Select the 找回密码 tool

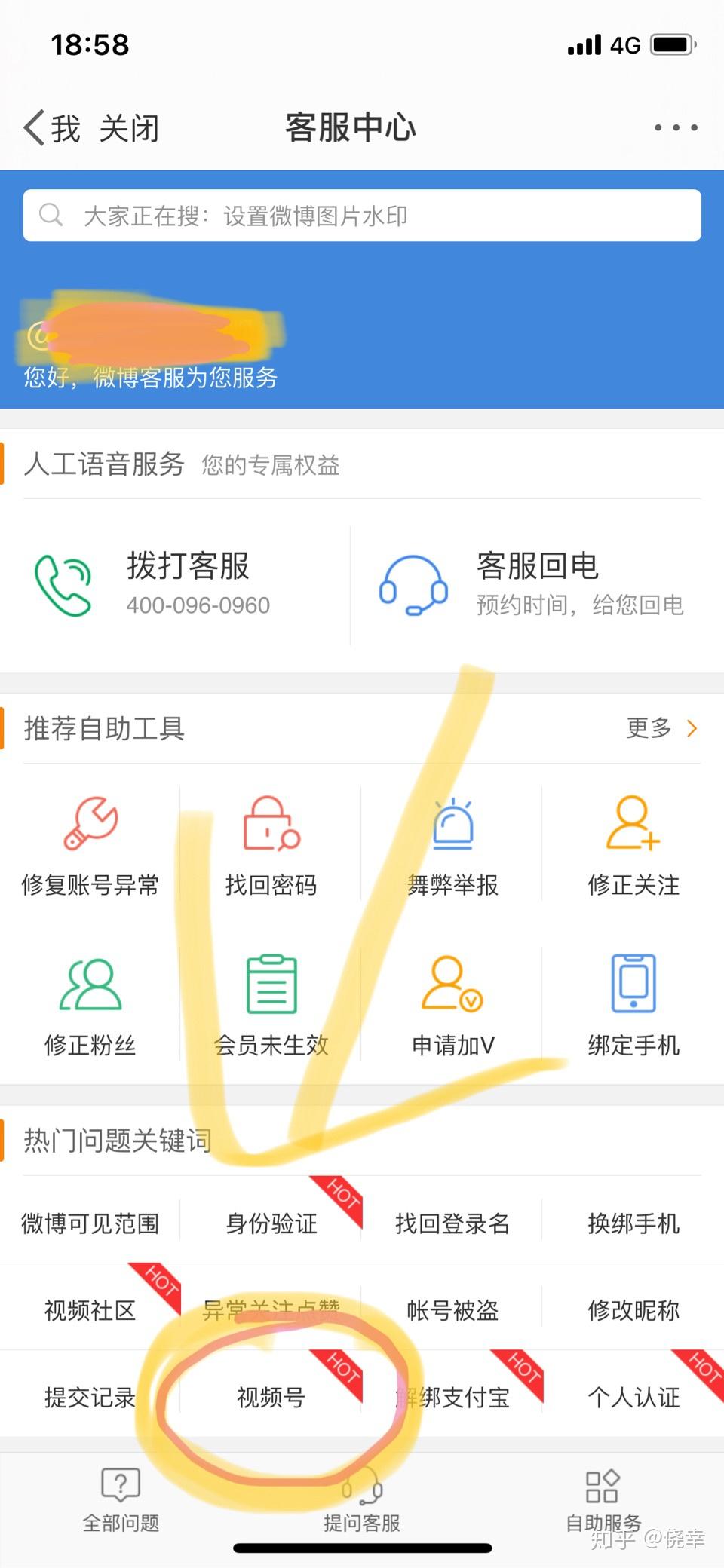[x=271, y=846]
